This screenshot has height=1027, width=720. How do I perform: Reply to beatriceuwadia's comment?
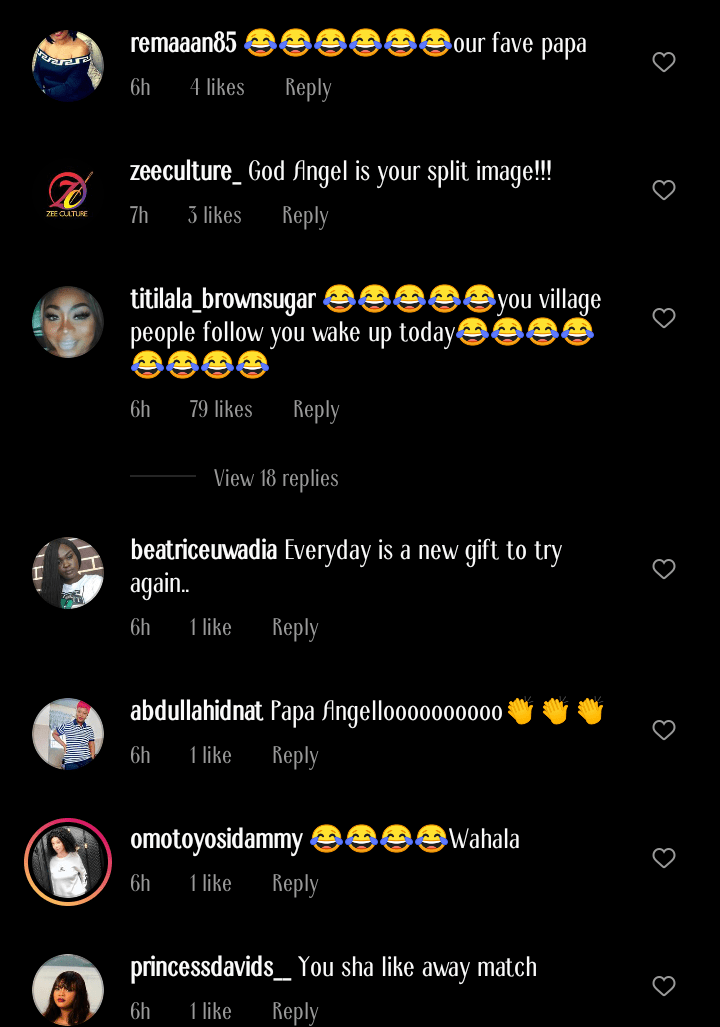295,628
